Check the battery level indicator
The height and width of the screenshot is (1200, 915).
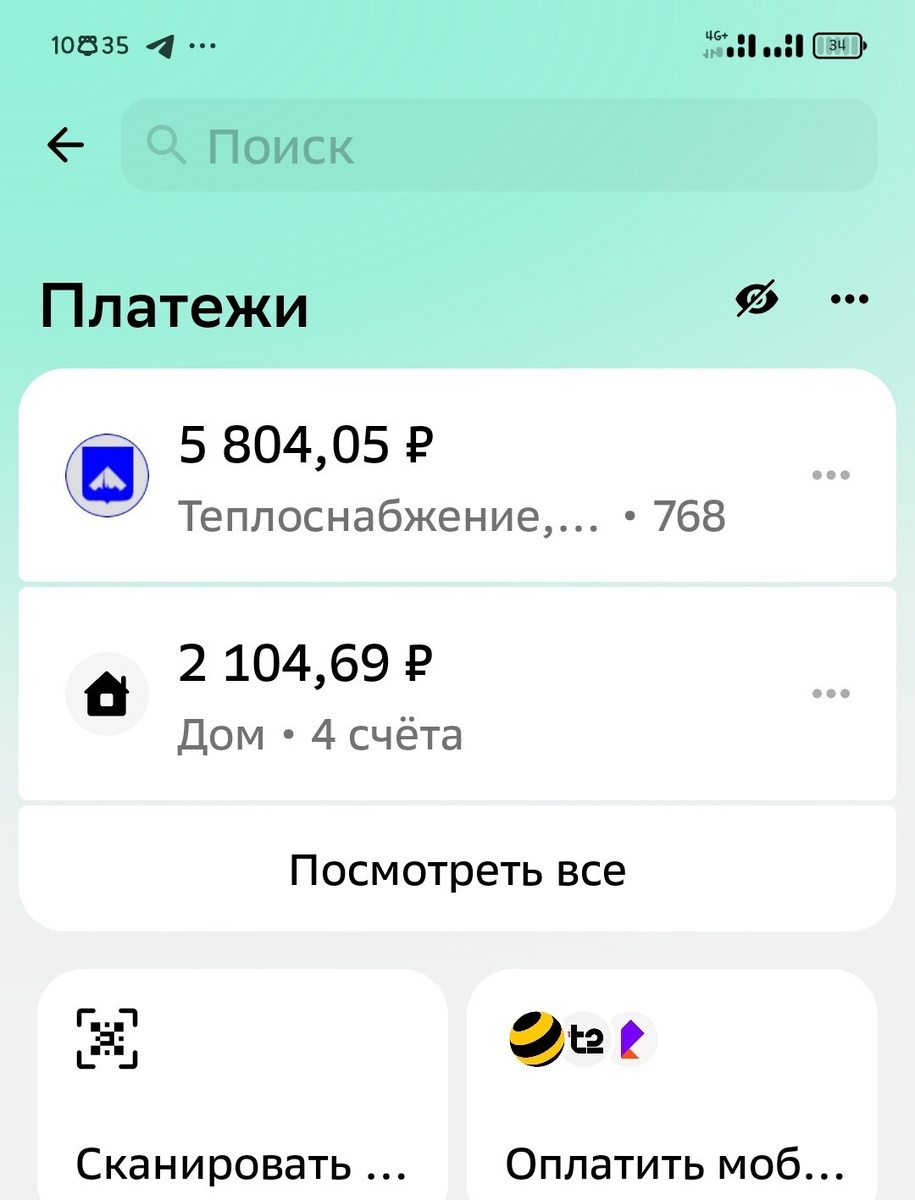point(838,44)
